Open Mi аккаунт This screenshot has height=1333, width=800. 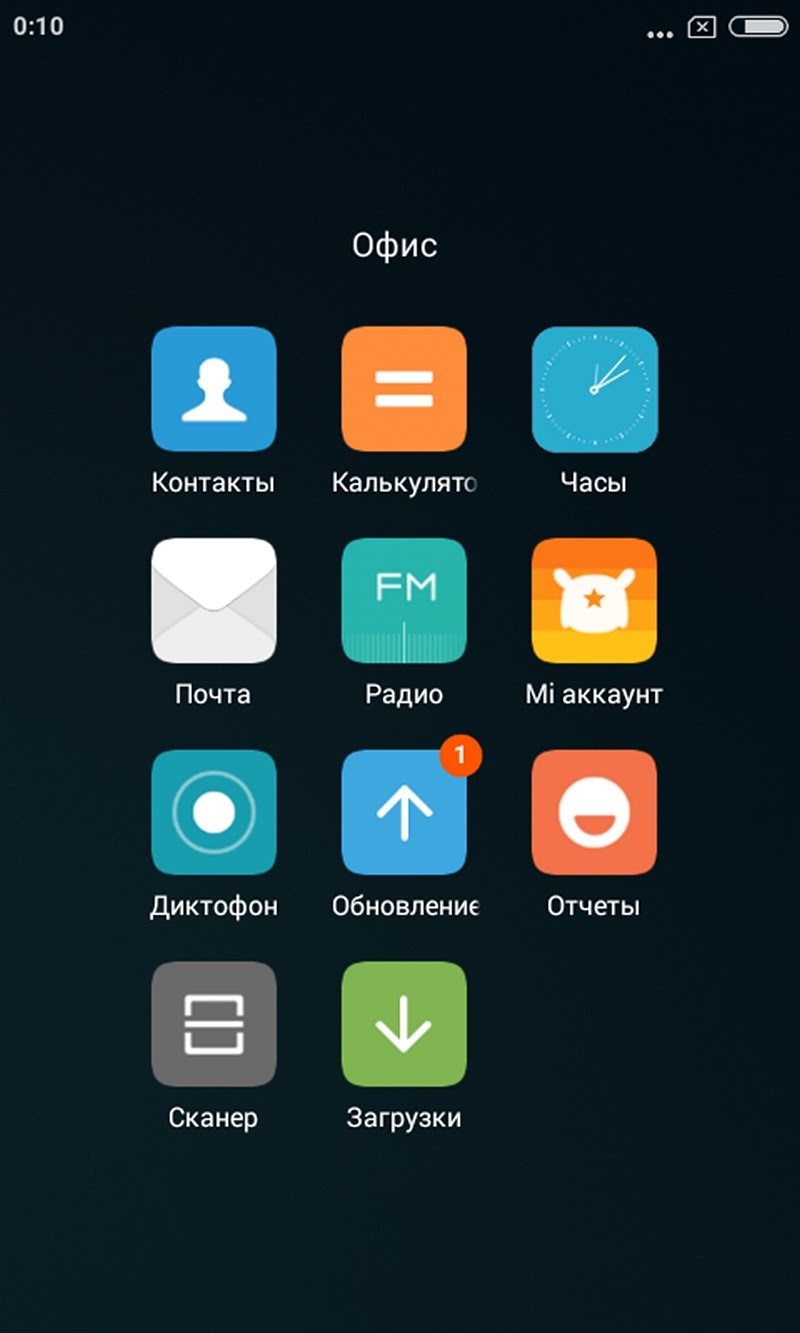click(594, 600)
